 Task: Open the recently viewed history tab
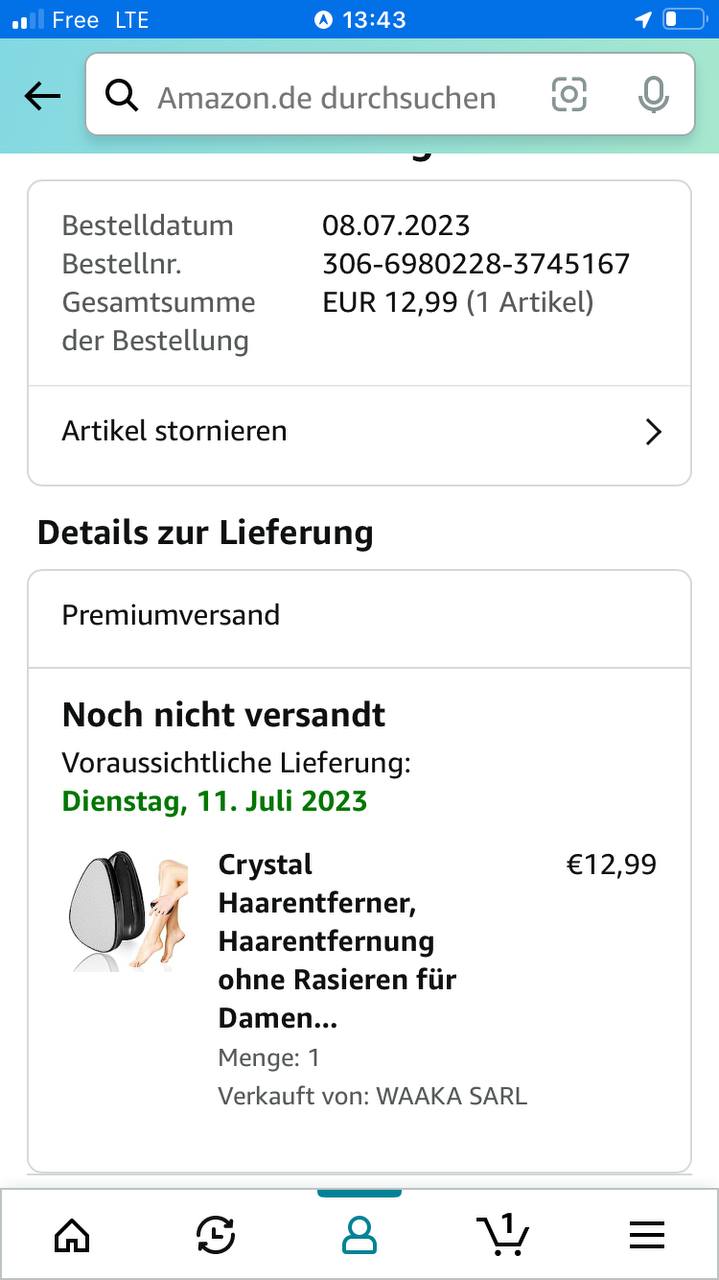[x=215, y=1236]
